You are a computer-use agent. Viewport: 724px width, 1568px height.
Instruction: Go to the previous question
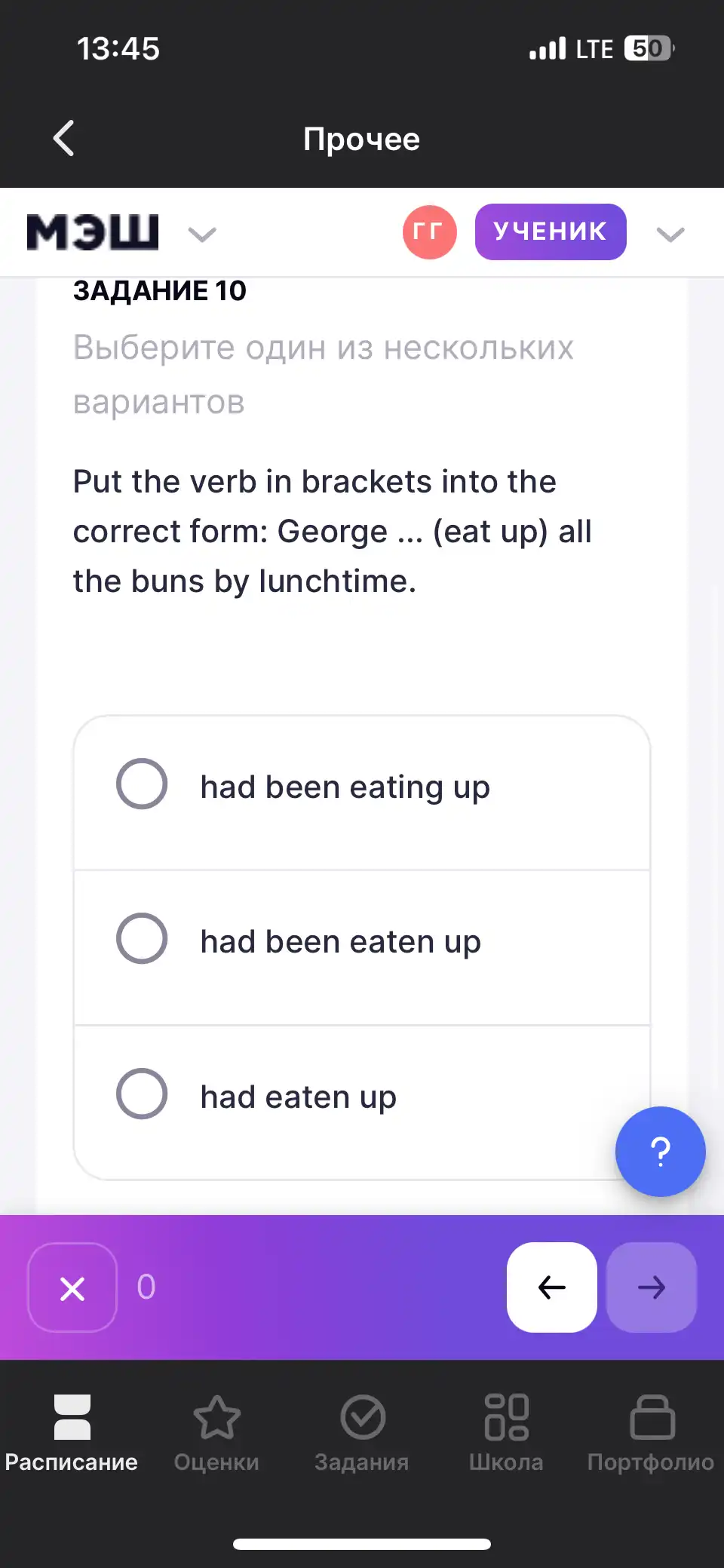(x=552, y=1287)
